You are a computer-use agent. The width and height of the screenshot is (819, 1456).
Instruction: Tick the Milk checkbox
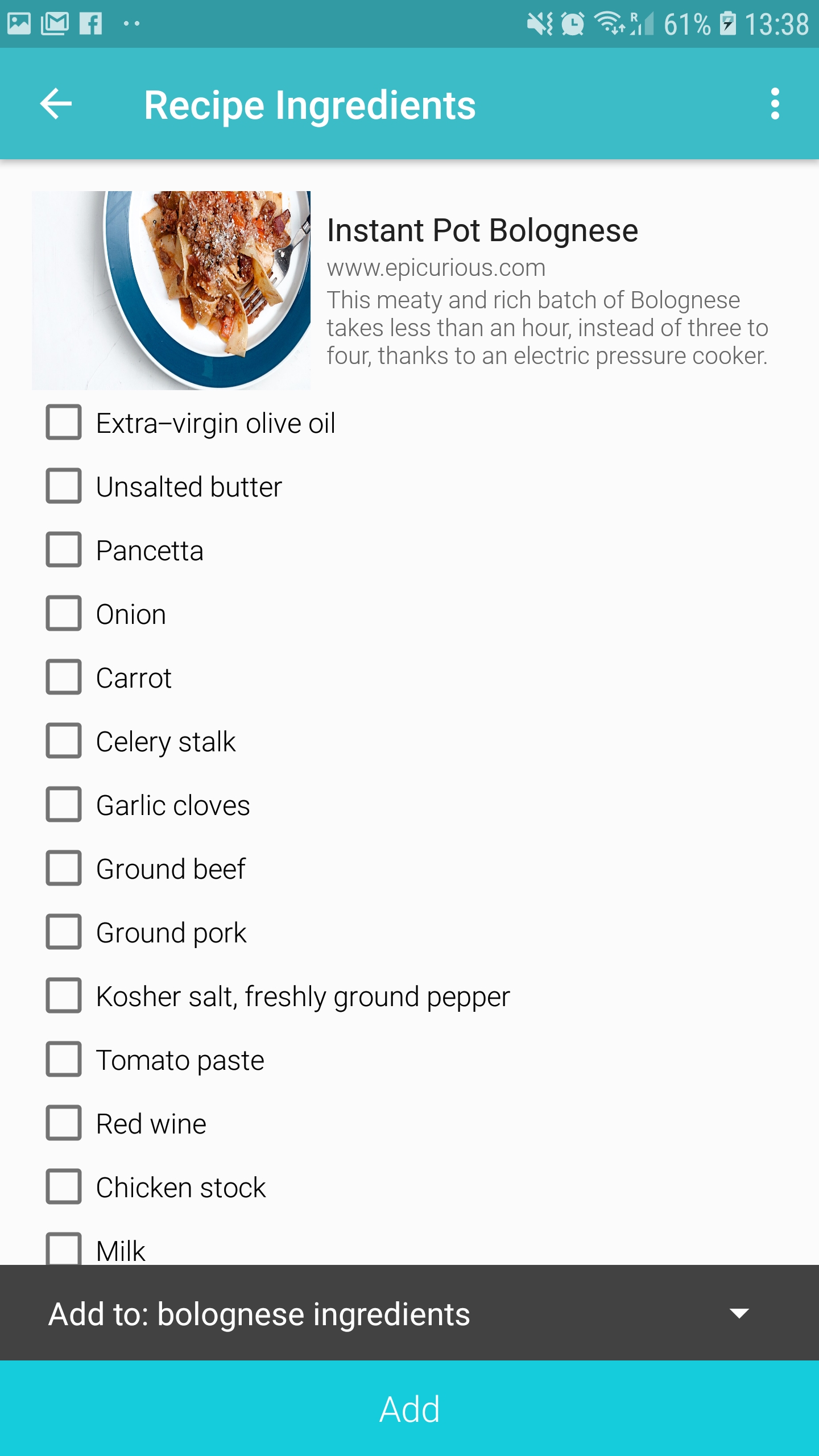point(64,1249)
